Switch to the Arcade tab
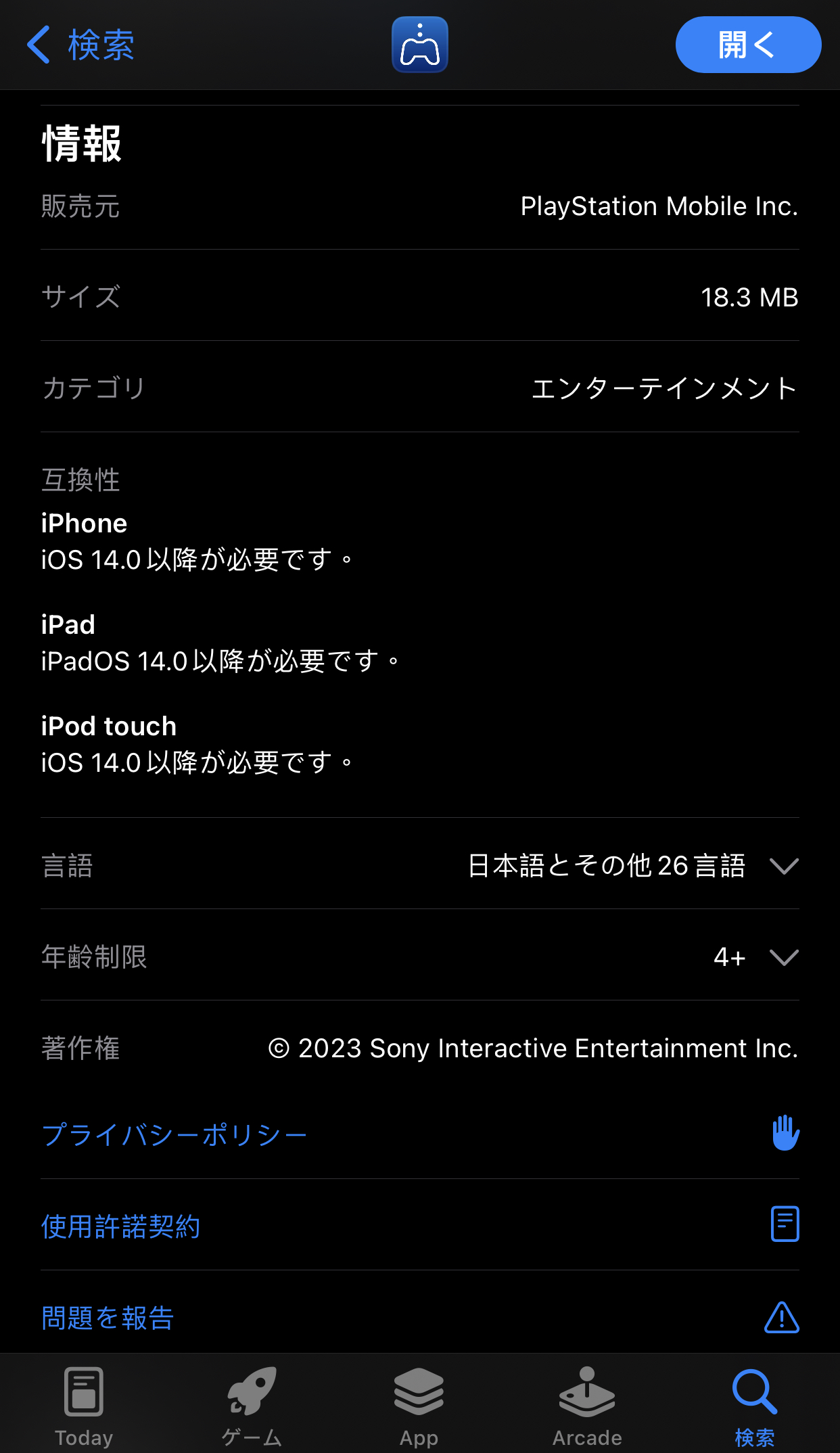The image size is (840, 1453). coord(587,1406)
